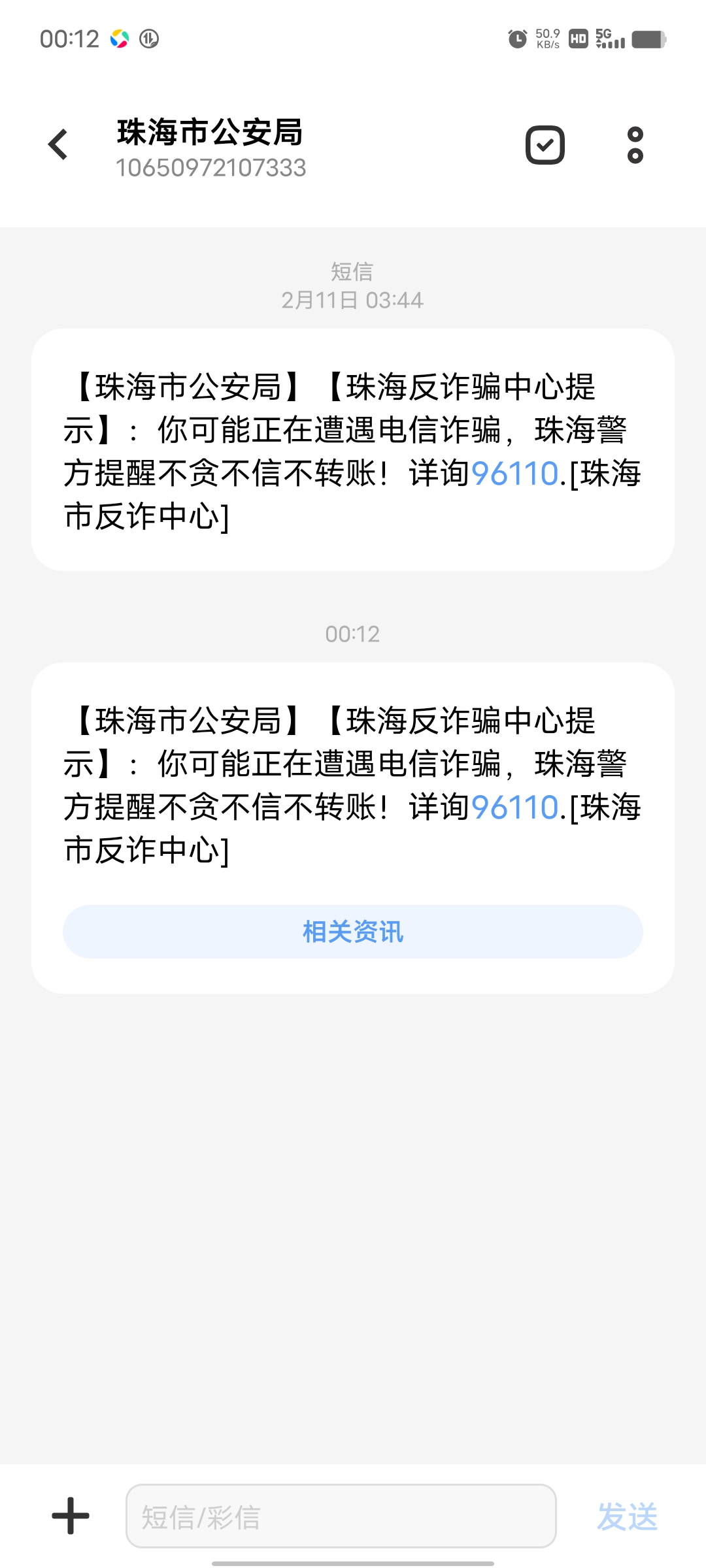This screenshot has height=1568, width=706.
Task: Open the more options two-dot menu
Action: (x=633, y=143)
